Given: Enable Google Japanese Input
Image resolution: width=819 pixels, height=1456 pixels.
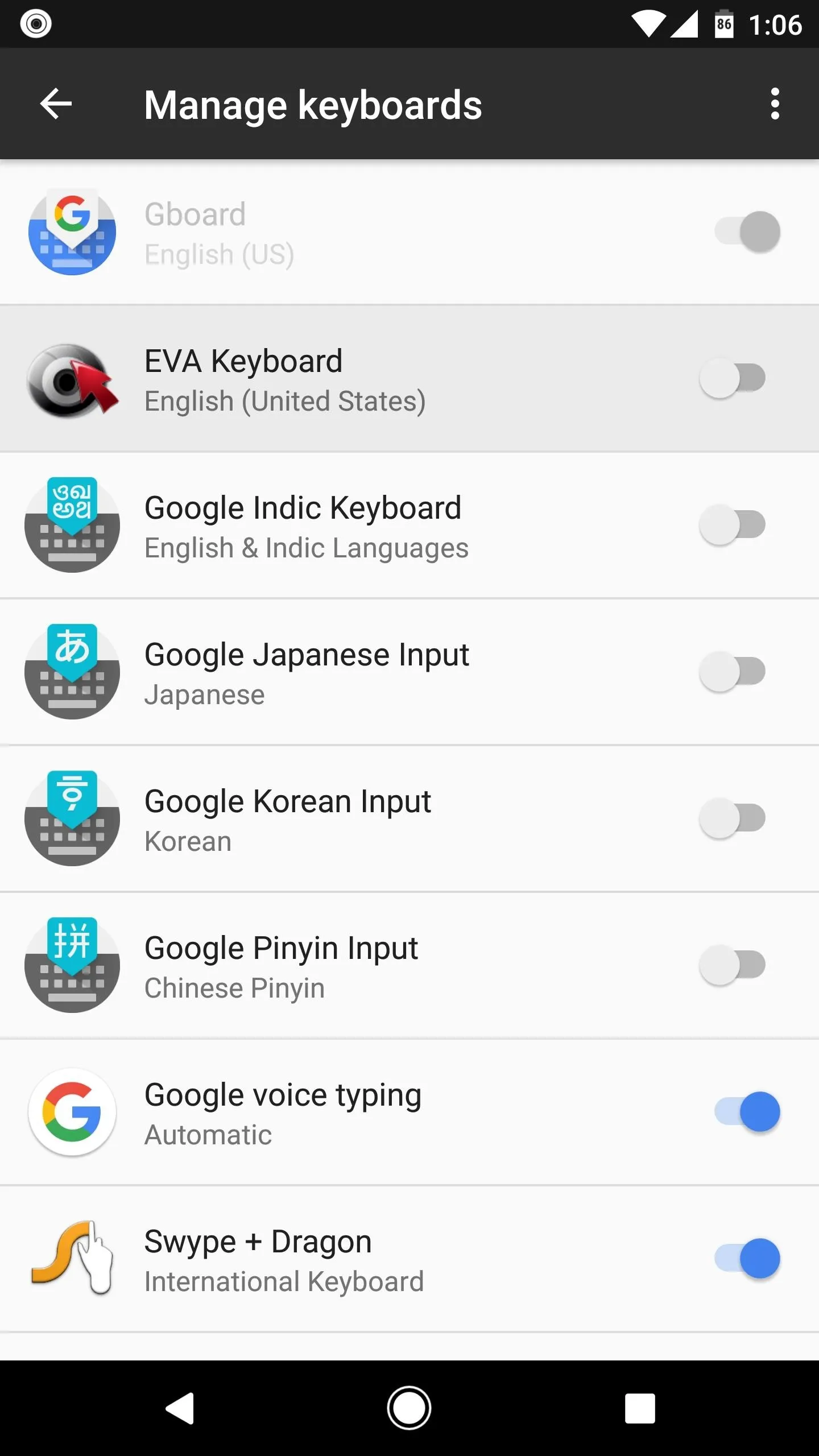Looking at the screenshot, I should (733, 672).
